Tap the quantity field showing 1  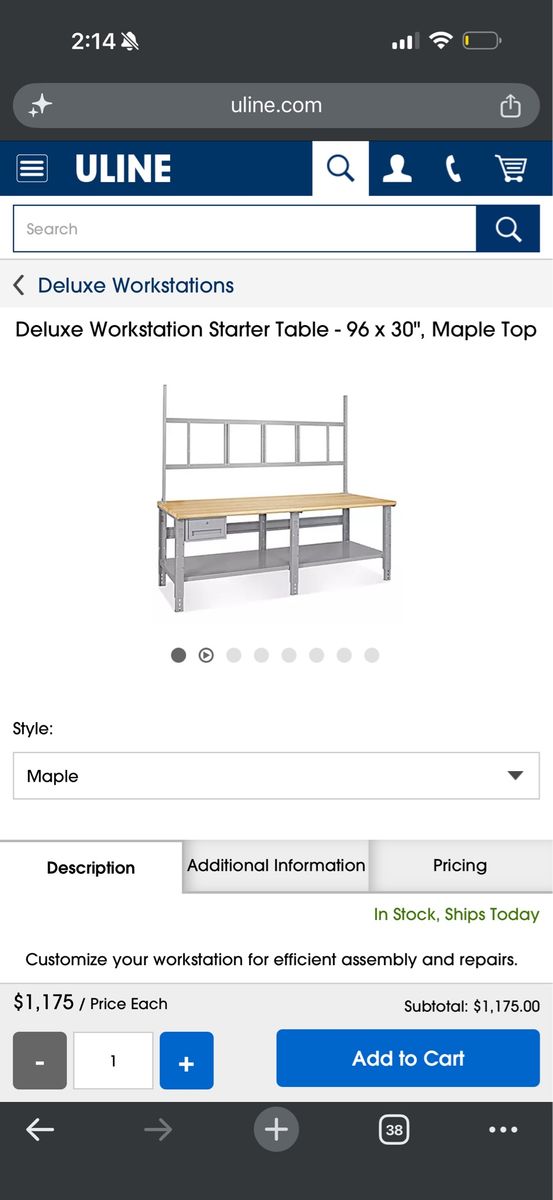tap(113, 1061)
